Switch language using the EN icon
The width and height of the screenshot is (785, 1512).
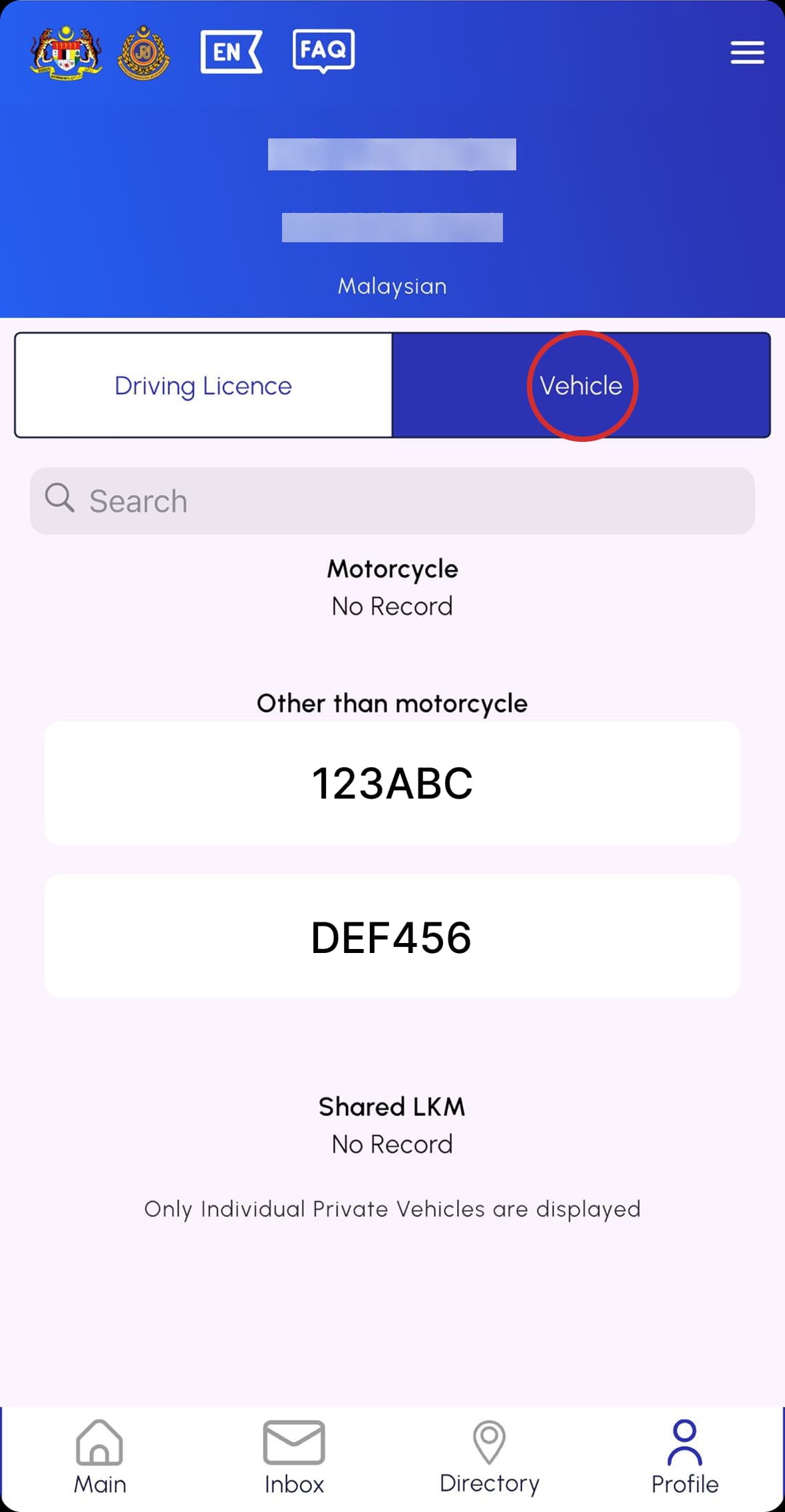pyautogui.click(x=230, y=50)
